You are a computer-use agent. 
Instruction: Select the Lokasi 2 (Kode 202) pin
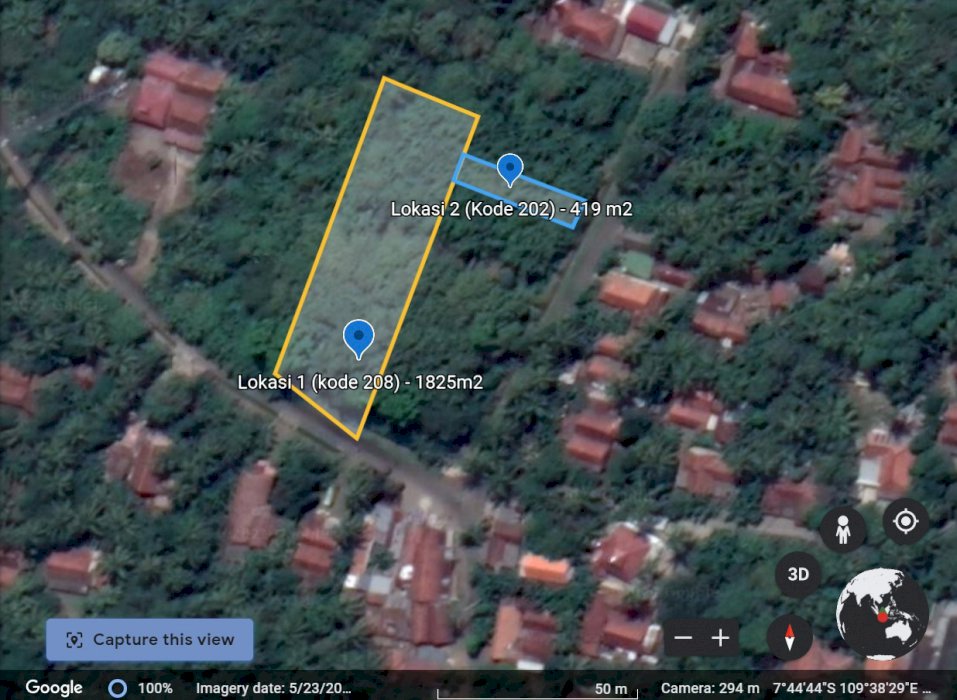510,169
